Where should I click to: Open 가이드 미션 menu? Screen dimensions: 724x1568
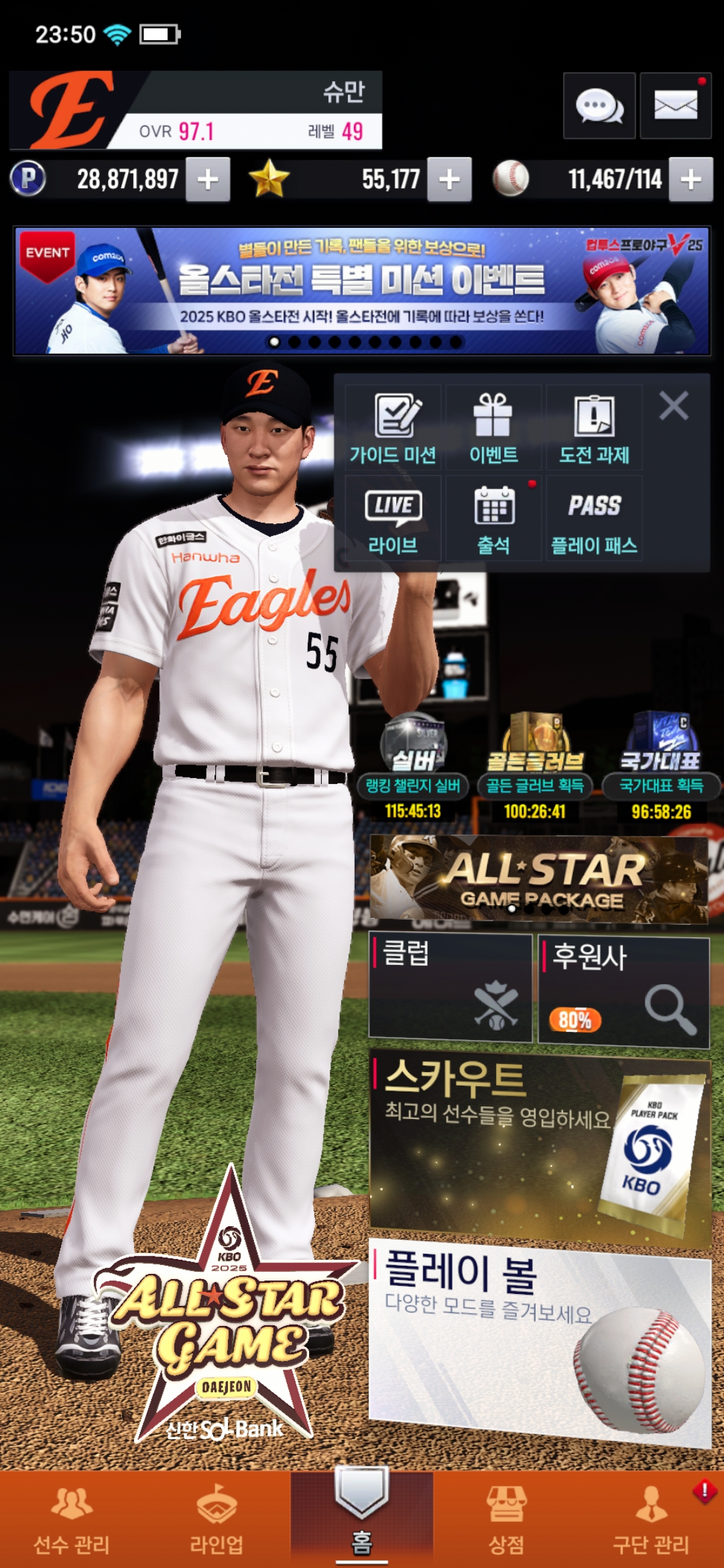pos(394,429)
